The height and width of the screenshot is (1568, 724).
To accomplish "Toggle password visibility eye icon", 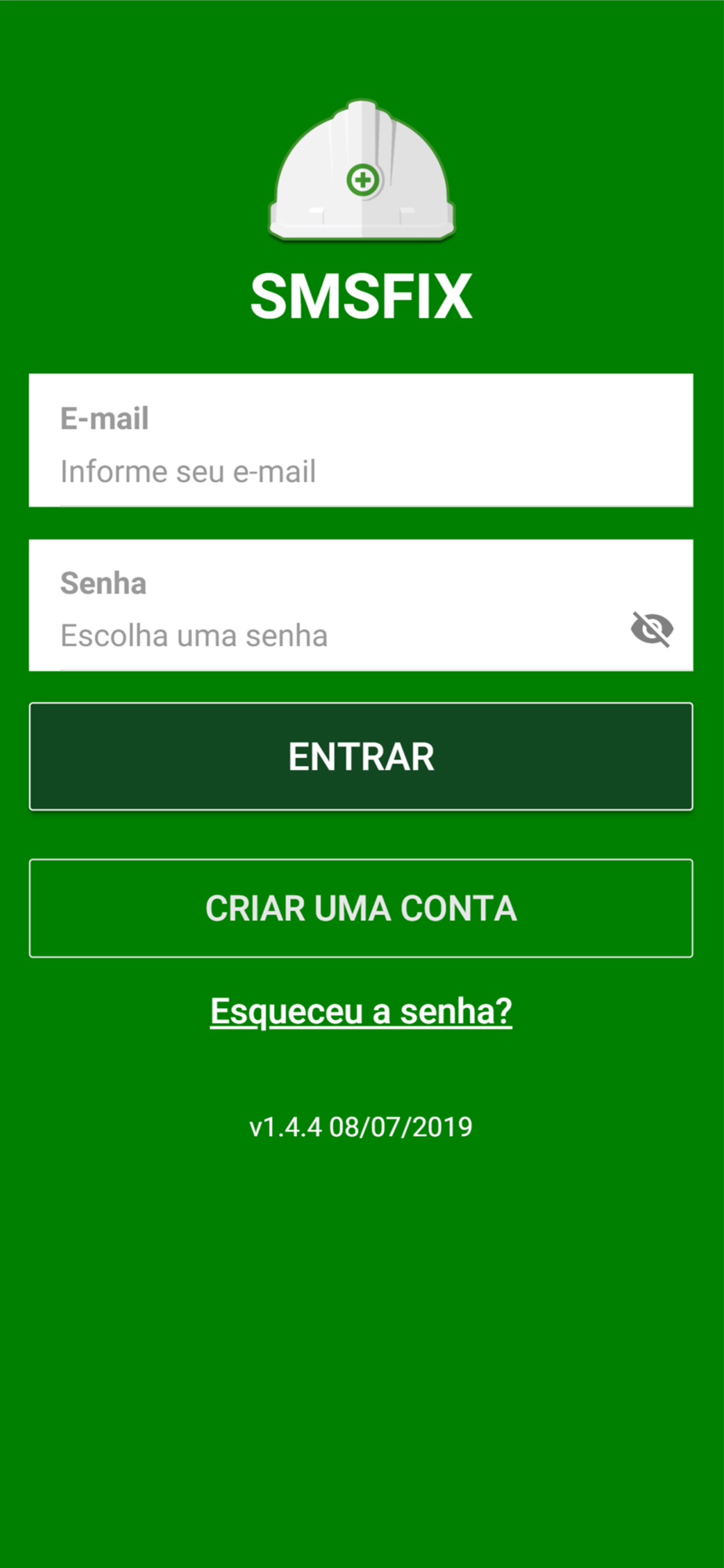I will point(651,629).
